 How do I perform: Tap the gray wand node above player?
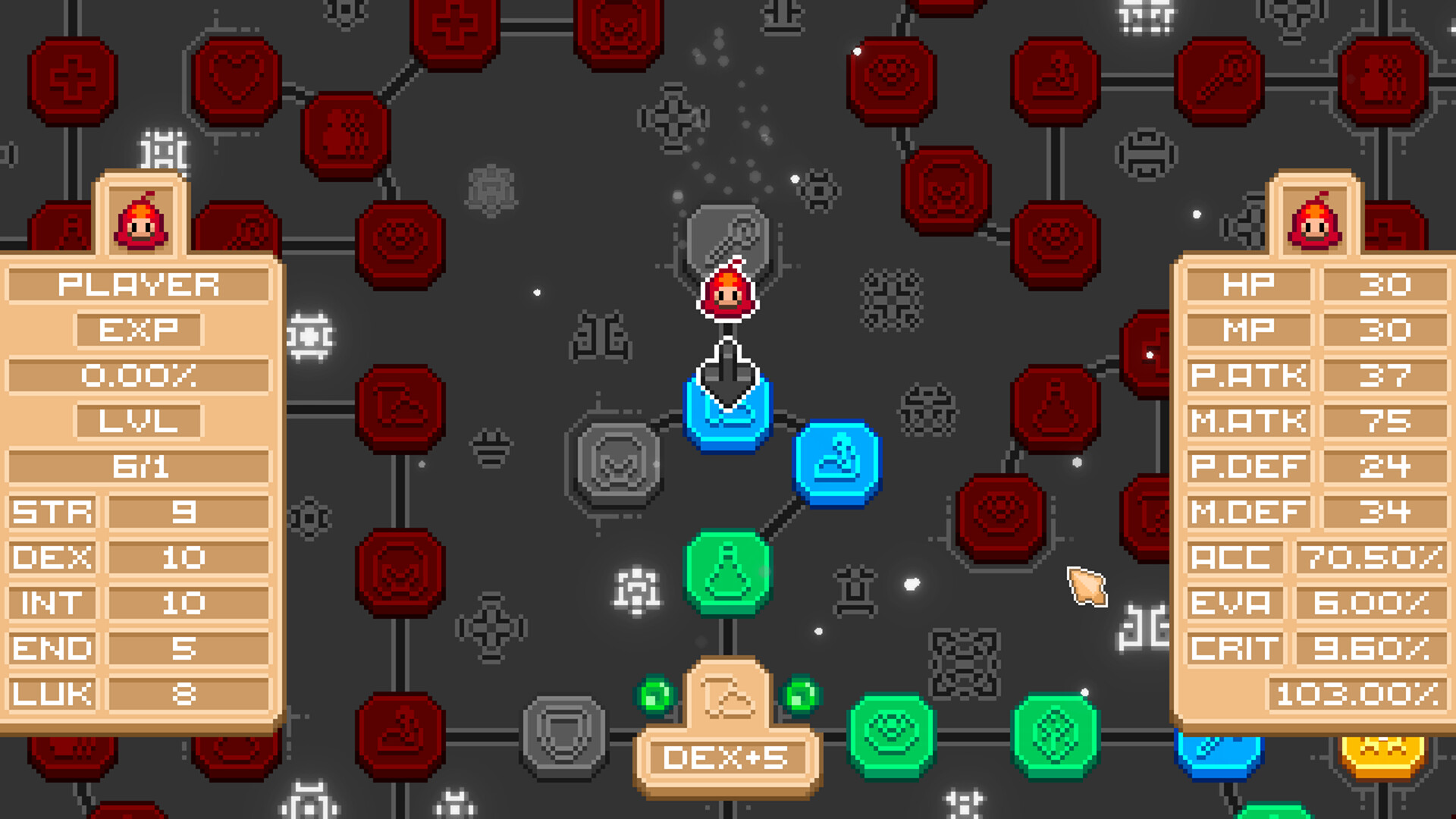(728, 237)
